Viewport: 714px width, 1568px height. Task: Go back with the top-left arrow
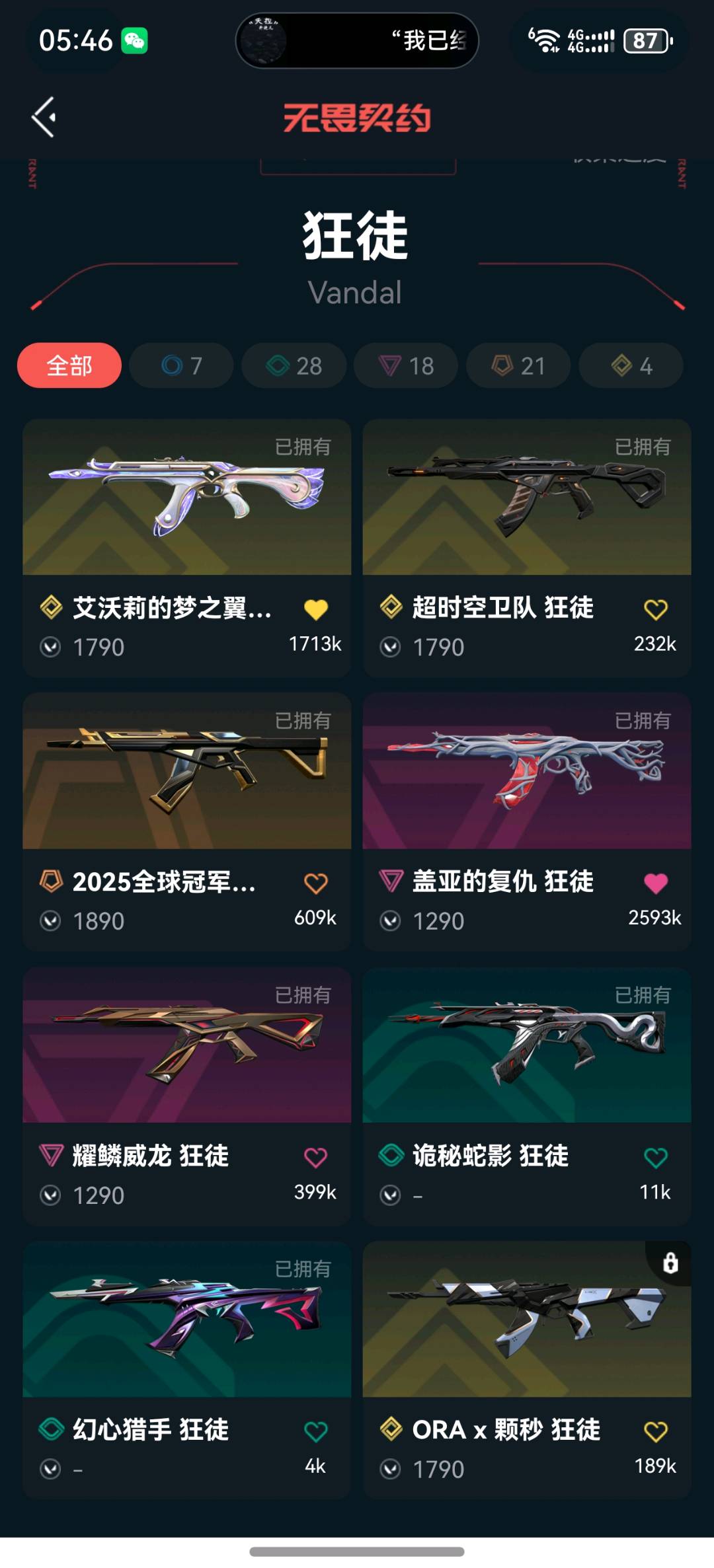tap(44, 118)
